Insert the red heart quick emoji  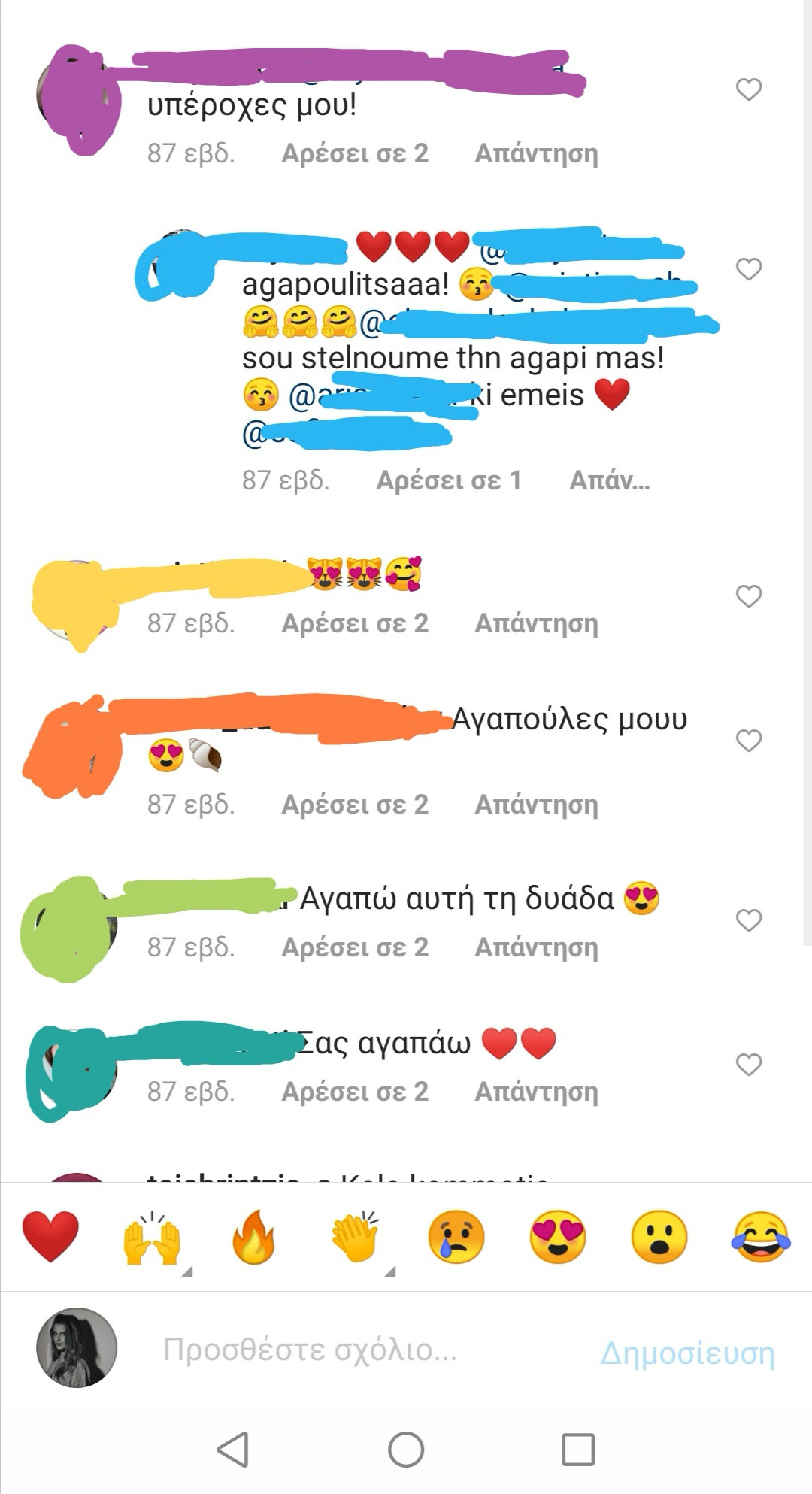pos(50,1237)
